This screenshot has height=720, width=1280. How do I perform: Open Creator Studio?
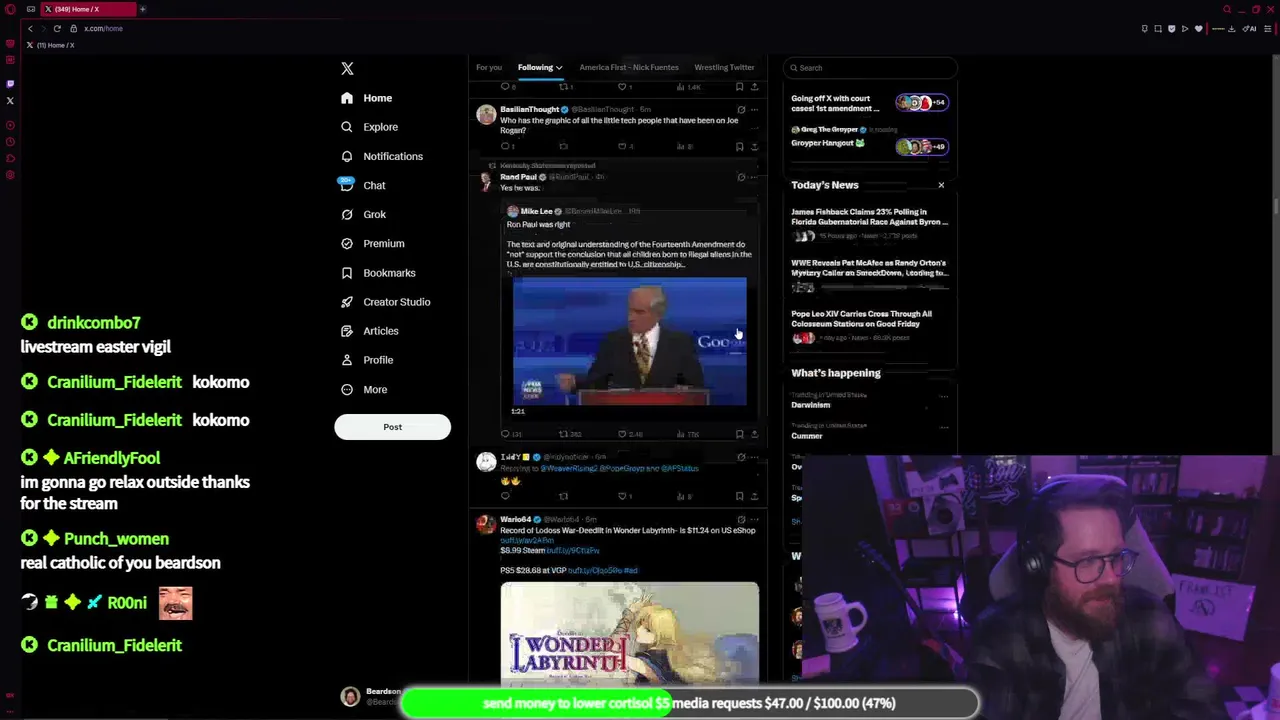pyautogui.click(x=396, y=302)
